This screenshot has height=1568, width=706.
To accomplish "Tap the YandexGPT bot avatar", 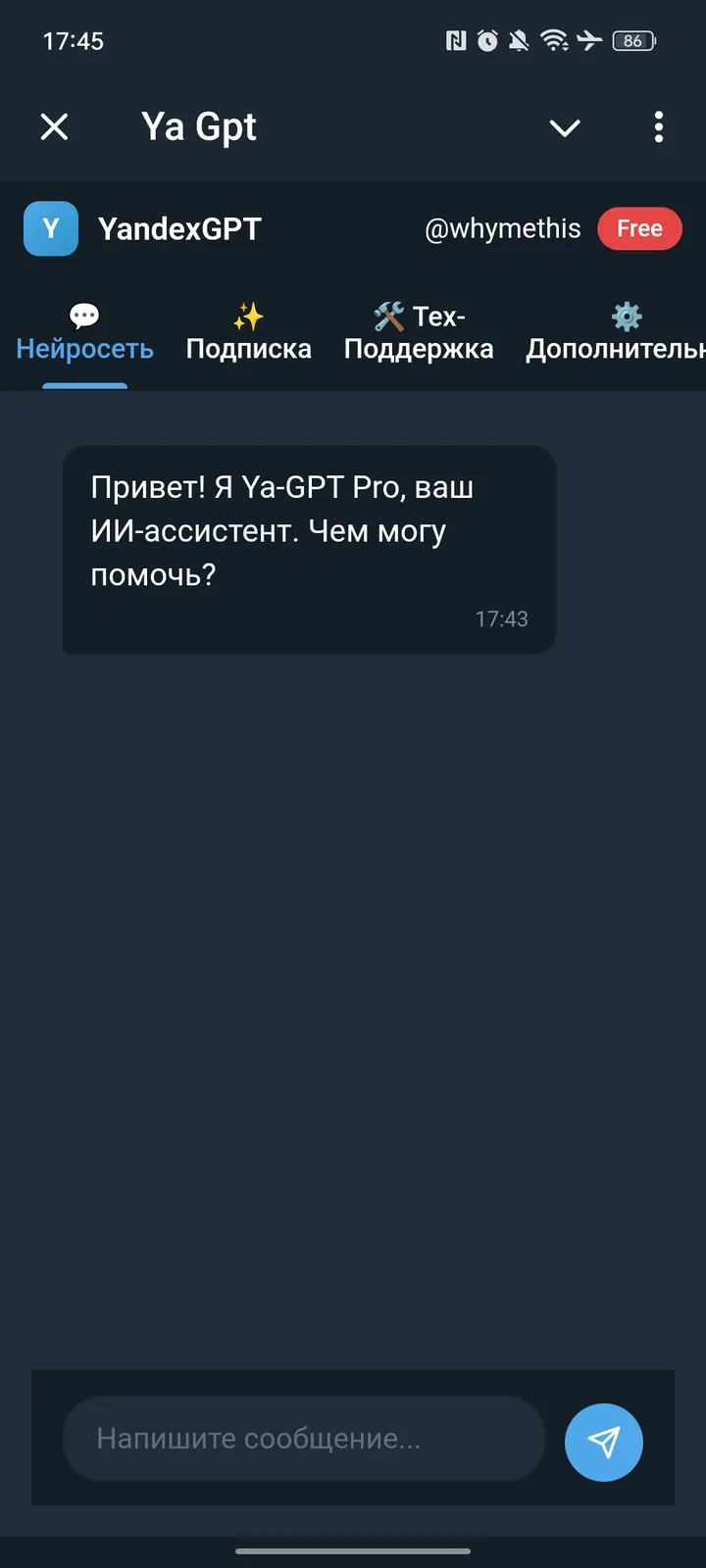I will pyautogui.click(x=51, y=227).
